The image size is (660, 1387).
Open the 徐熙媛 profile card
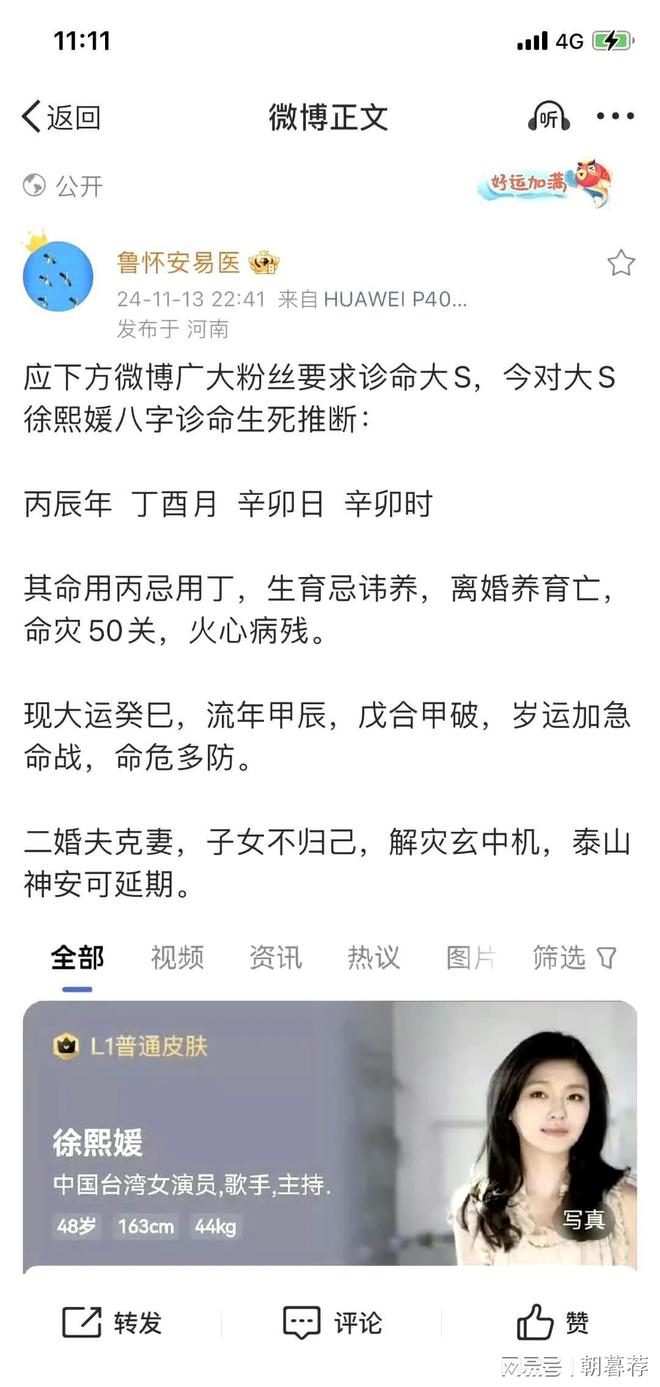pyautogui.click(x=329, y=1135)
